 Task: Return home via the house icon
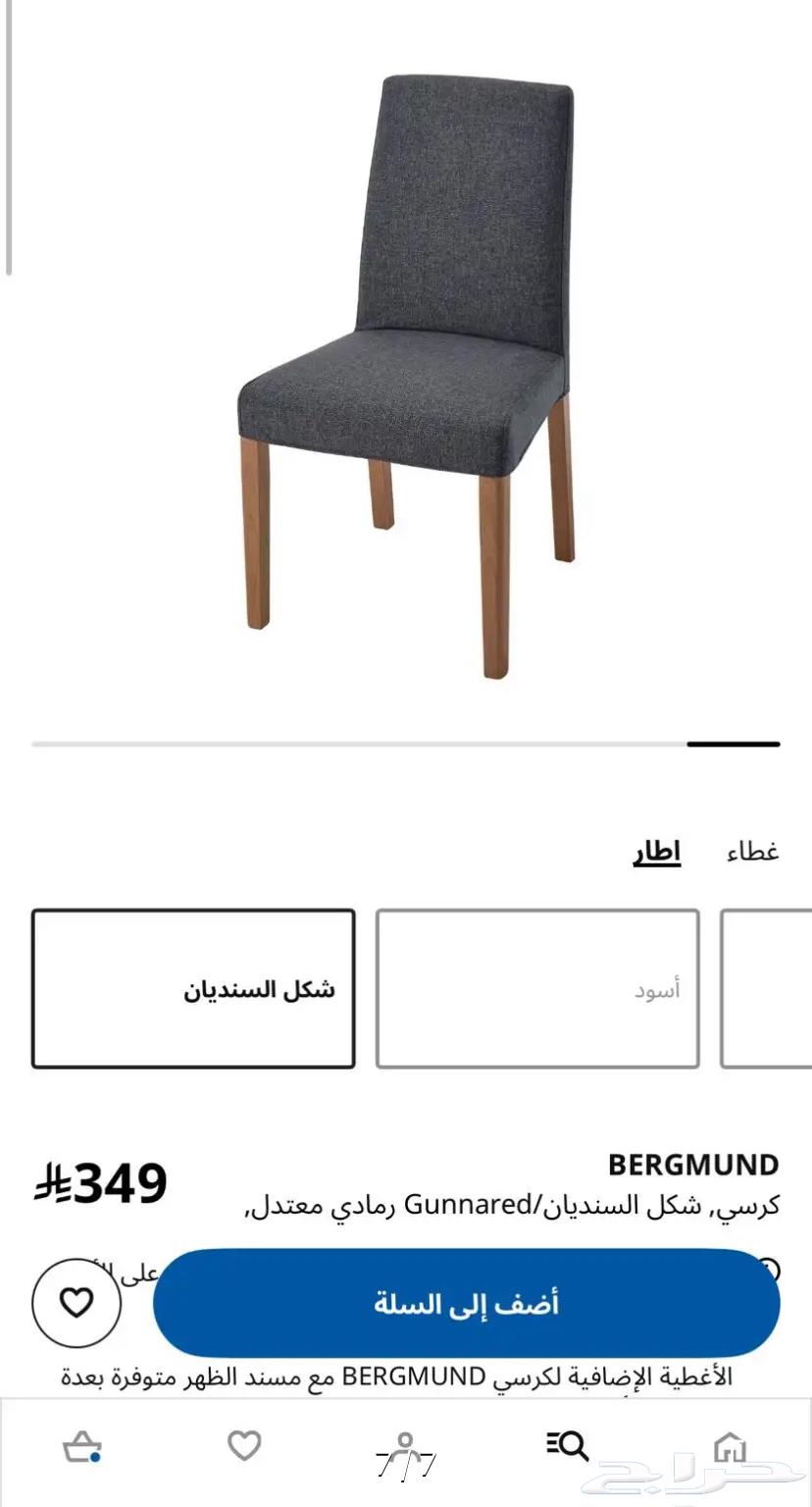point(731,1443)
